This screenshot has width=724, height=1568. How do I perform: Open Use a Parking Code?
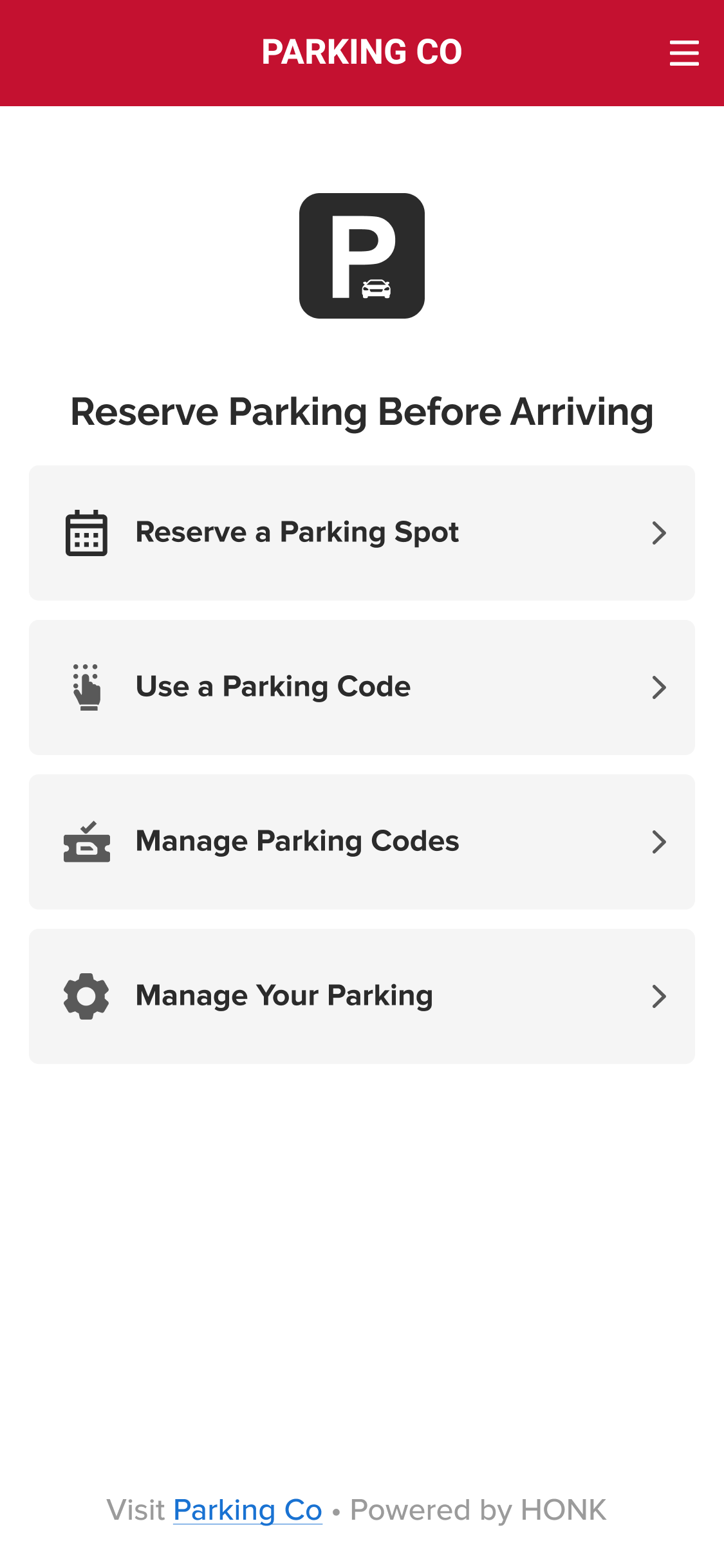[x=362, y=687]
